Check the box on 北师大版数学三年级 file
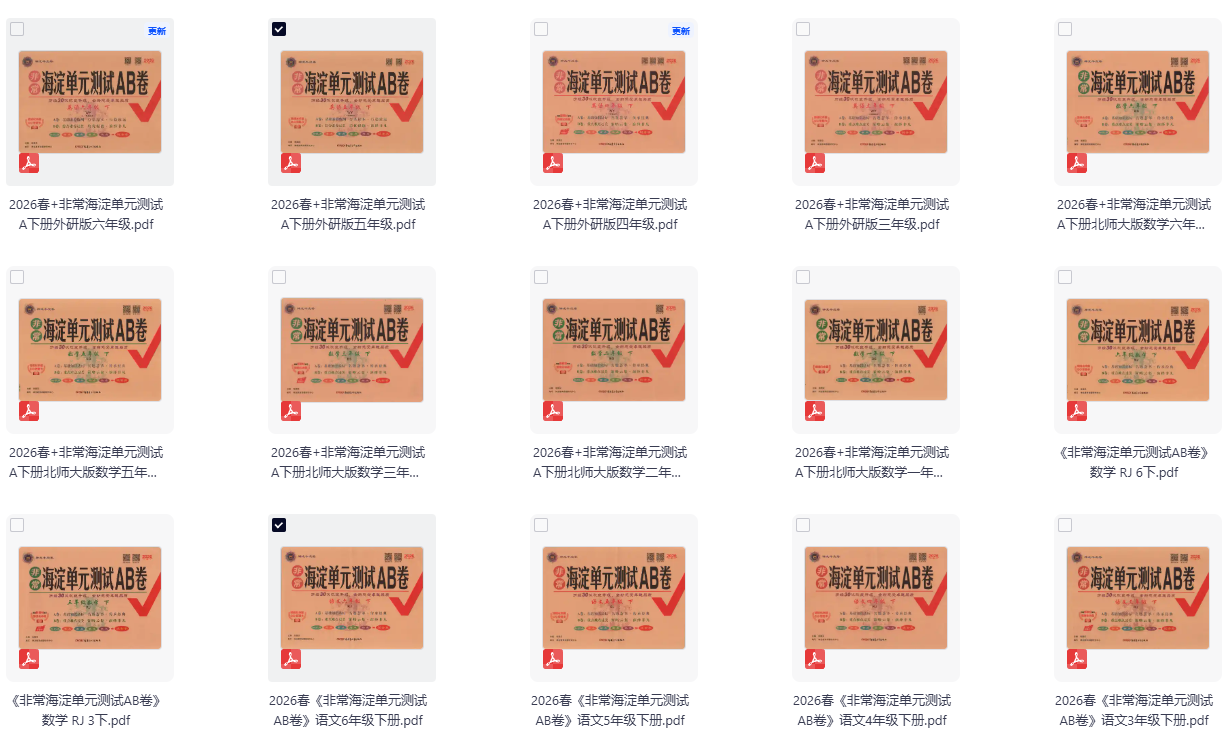The image size is (1223, 734). (279, 277)
